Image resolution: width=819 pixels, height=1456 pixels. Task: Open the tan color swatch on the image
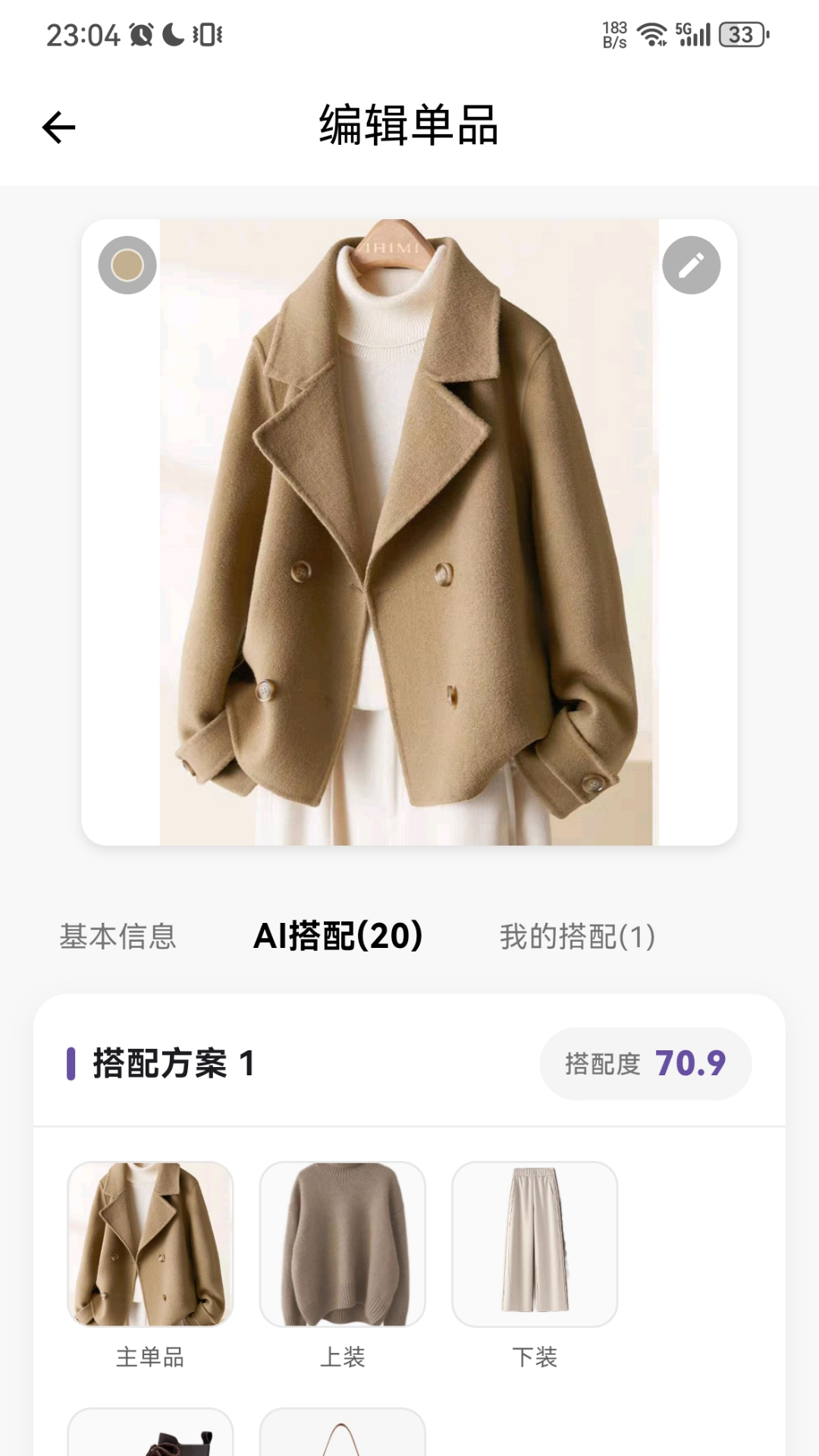coord(126,264)
